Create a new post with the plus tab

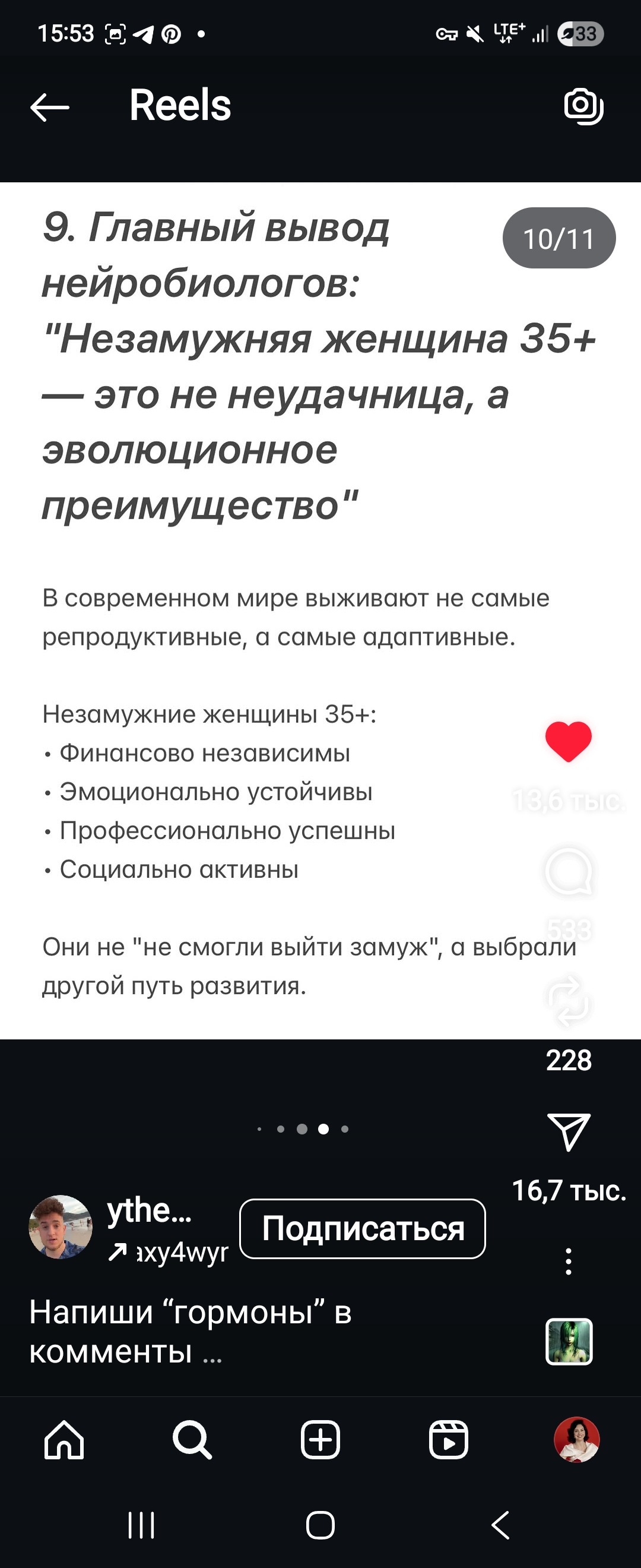pyautogui.click(x=320, y=1440)
